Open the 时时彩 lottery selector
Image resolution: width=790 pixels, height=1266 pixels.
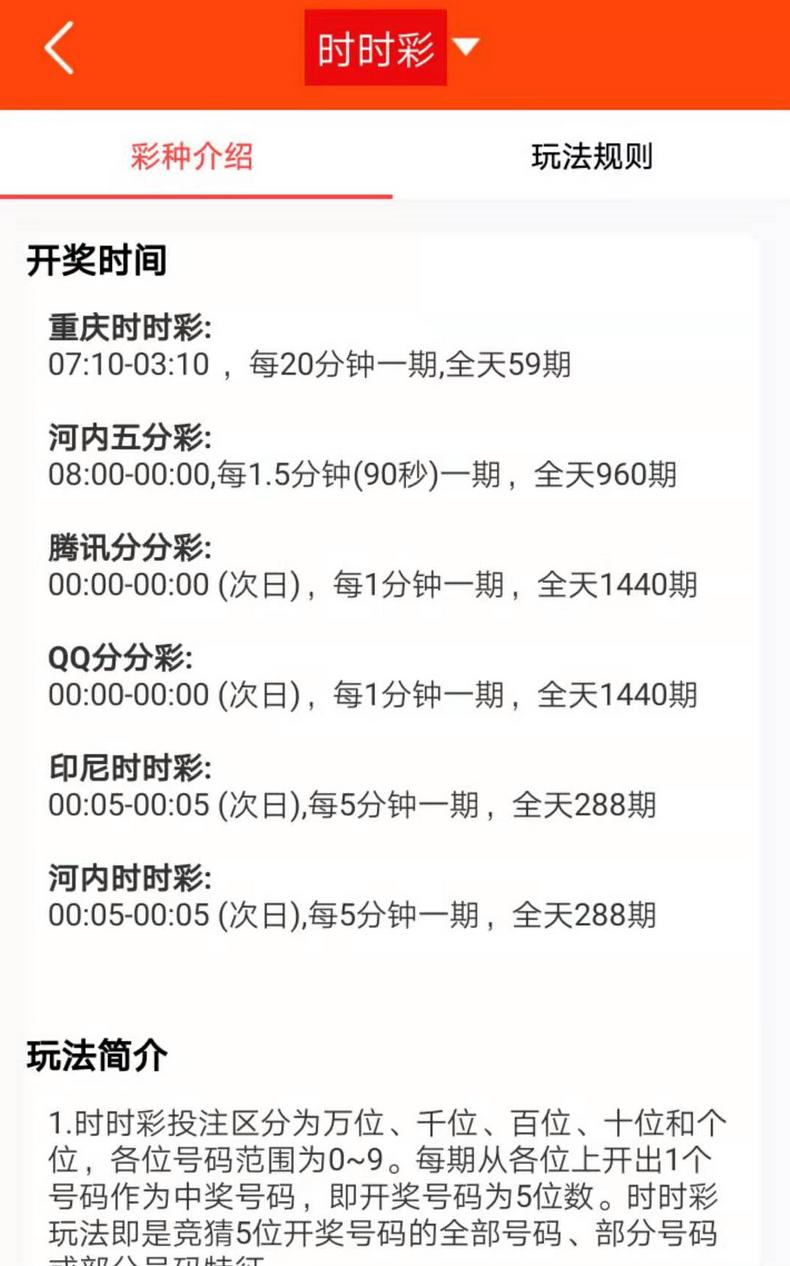pos(374,45)
